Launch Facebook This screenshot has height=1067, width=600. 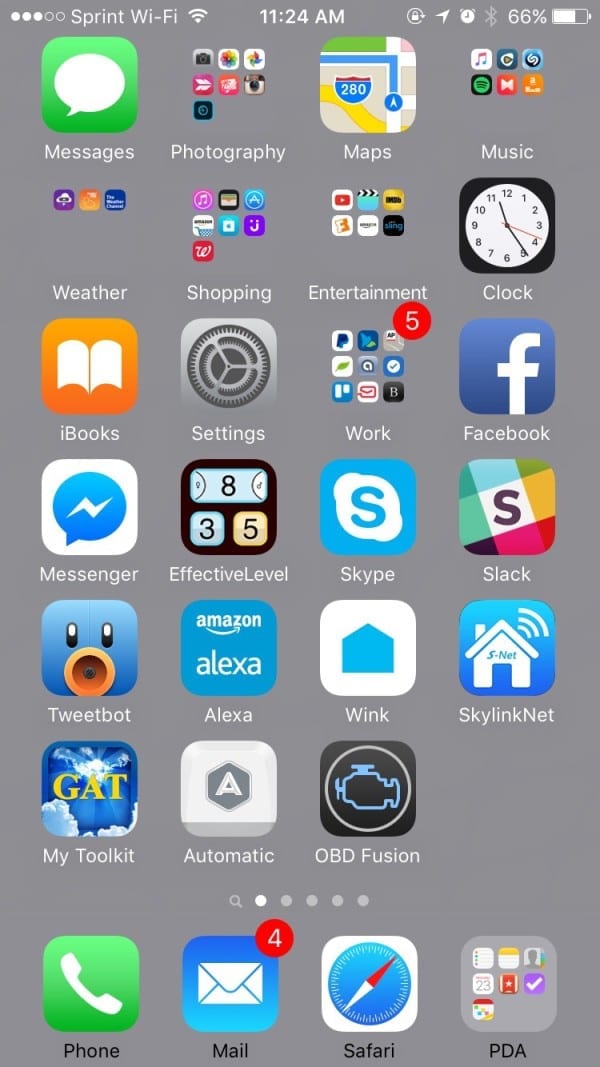point(506,367)
